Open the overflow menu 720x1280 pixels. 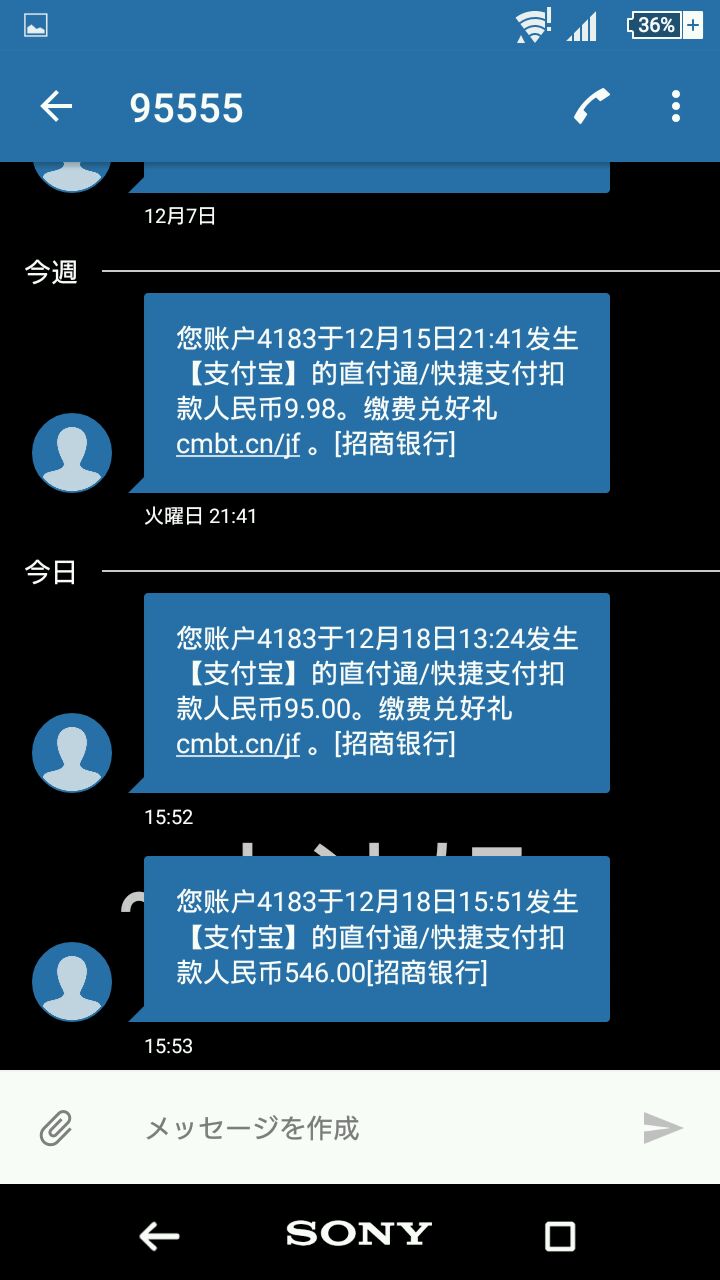(676, 106)
